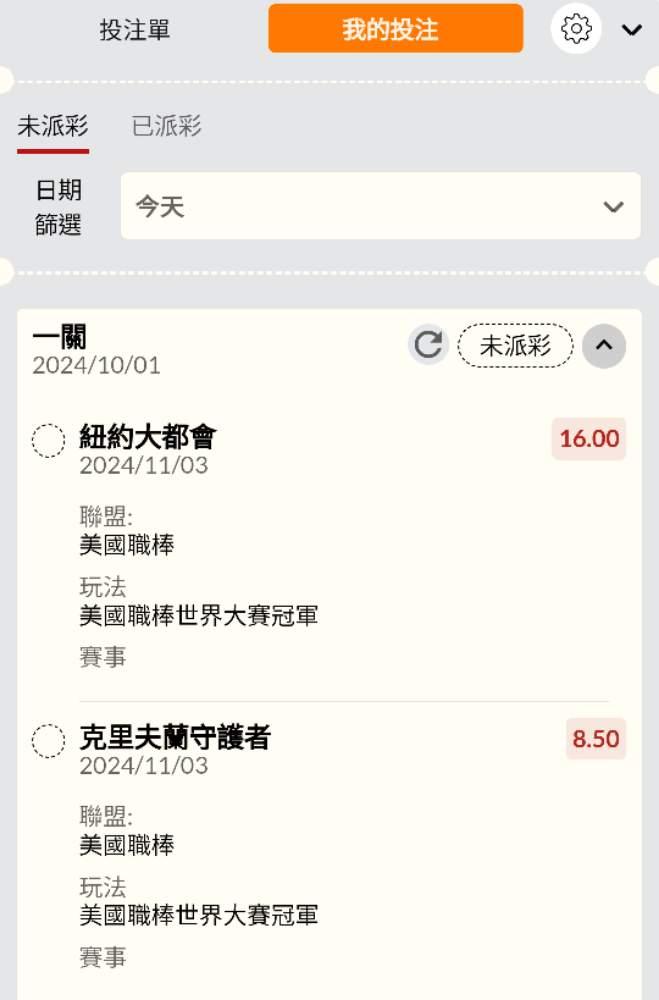Screen dimensions: 659x1000
Task: Refresh the 一關 bet status
Action: (428, 345)
